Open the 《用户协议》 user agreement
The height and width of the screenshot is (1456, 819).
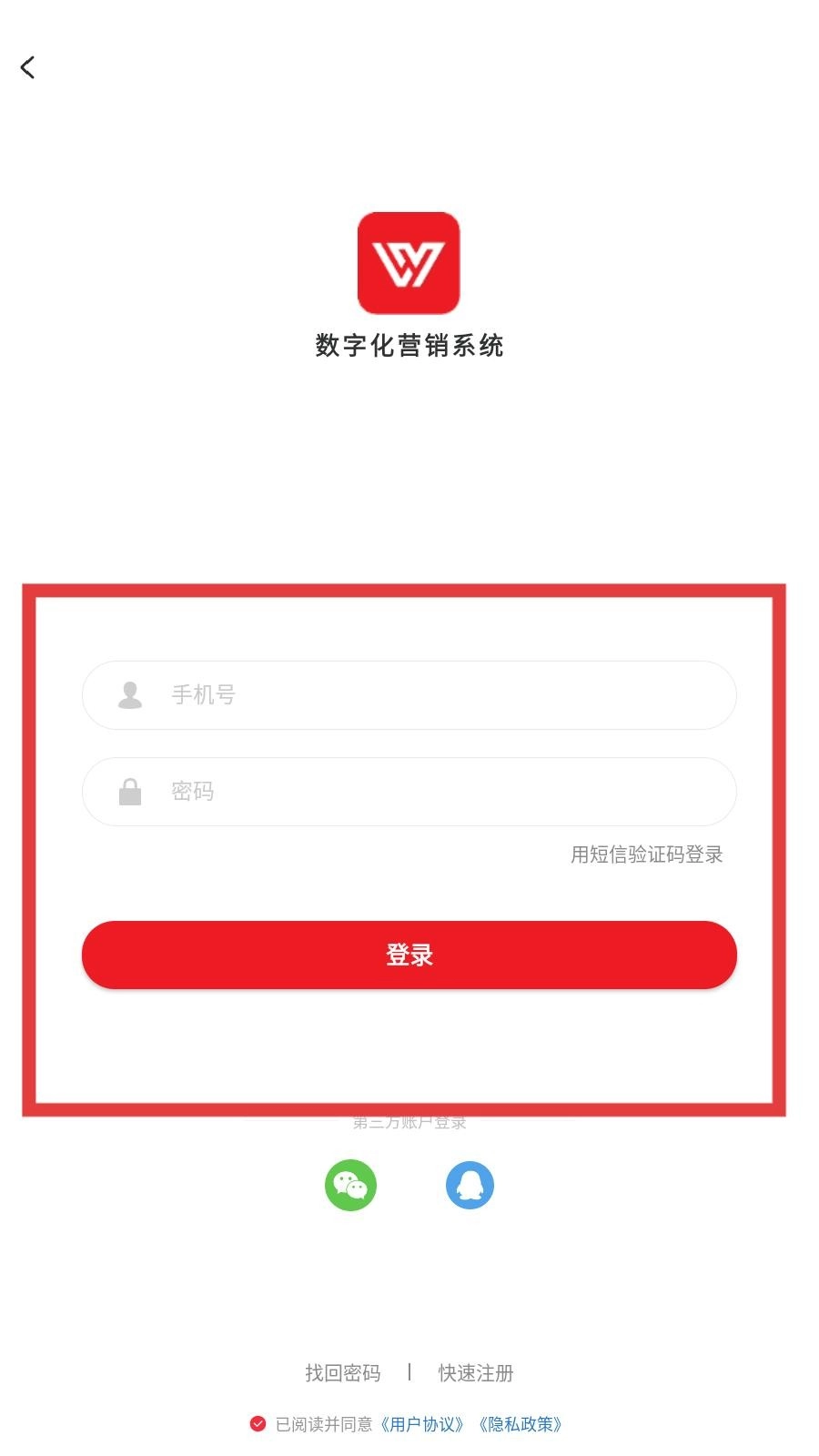point(422,1424)
